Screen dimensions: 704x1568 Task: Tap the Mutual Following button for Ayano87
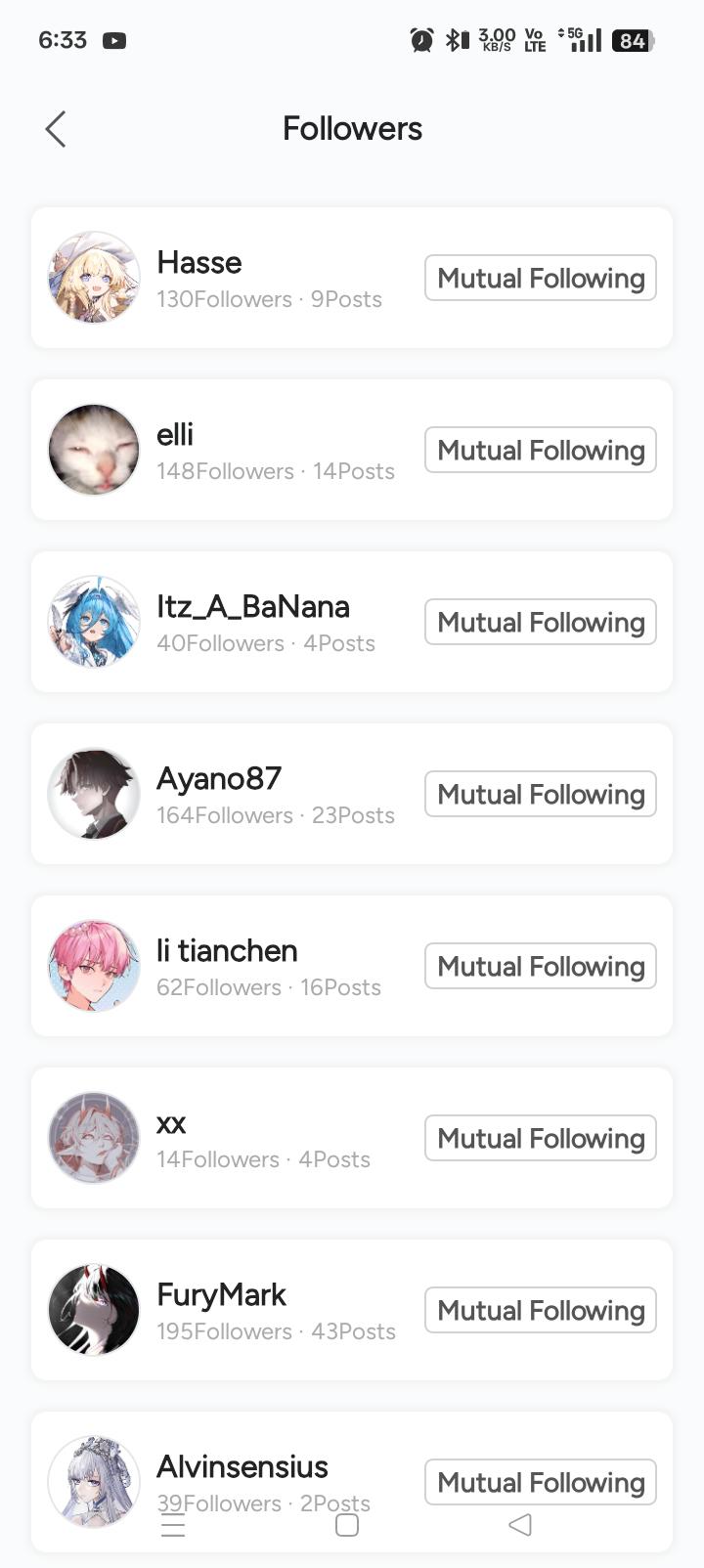point(540,795)
